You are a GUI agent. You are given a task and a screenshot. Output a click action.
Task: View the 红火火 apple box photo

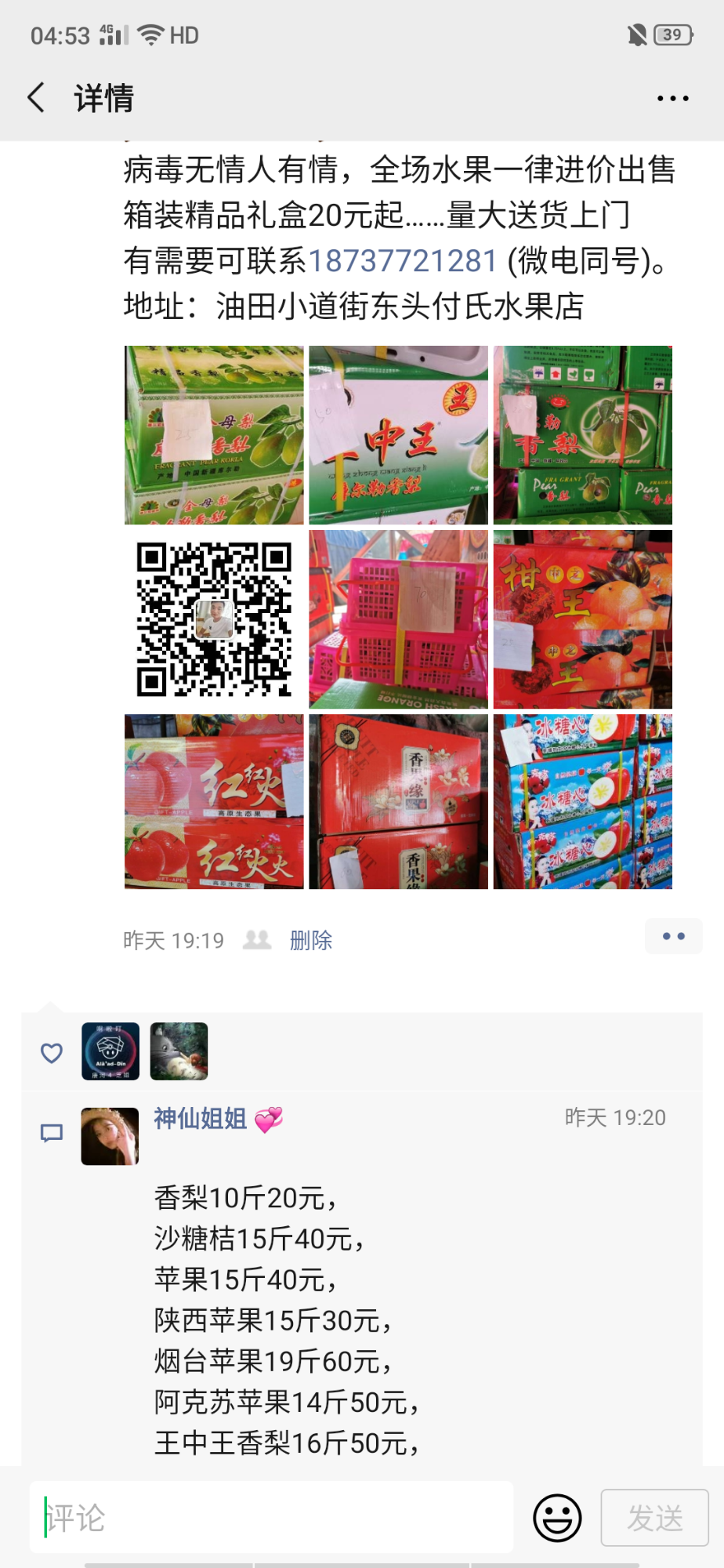point(214,801)
